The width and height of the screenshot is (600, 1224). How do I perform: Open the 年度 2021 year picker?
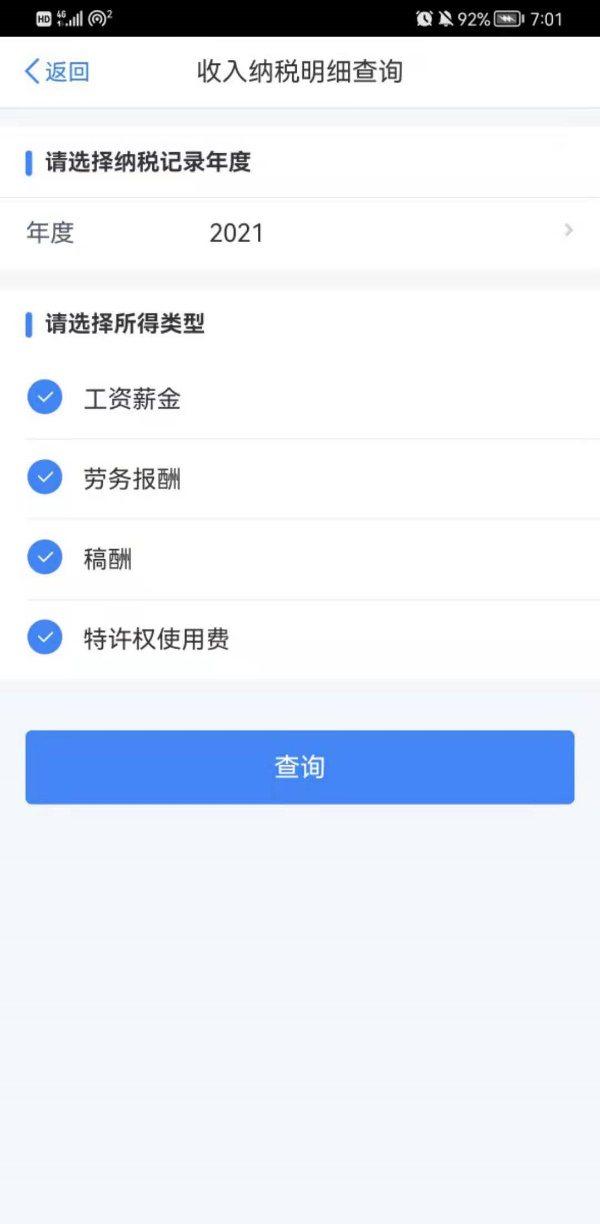click(300, 233)
